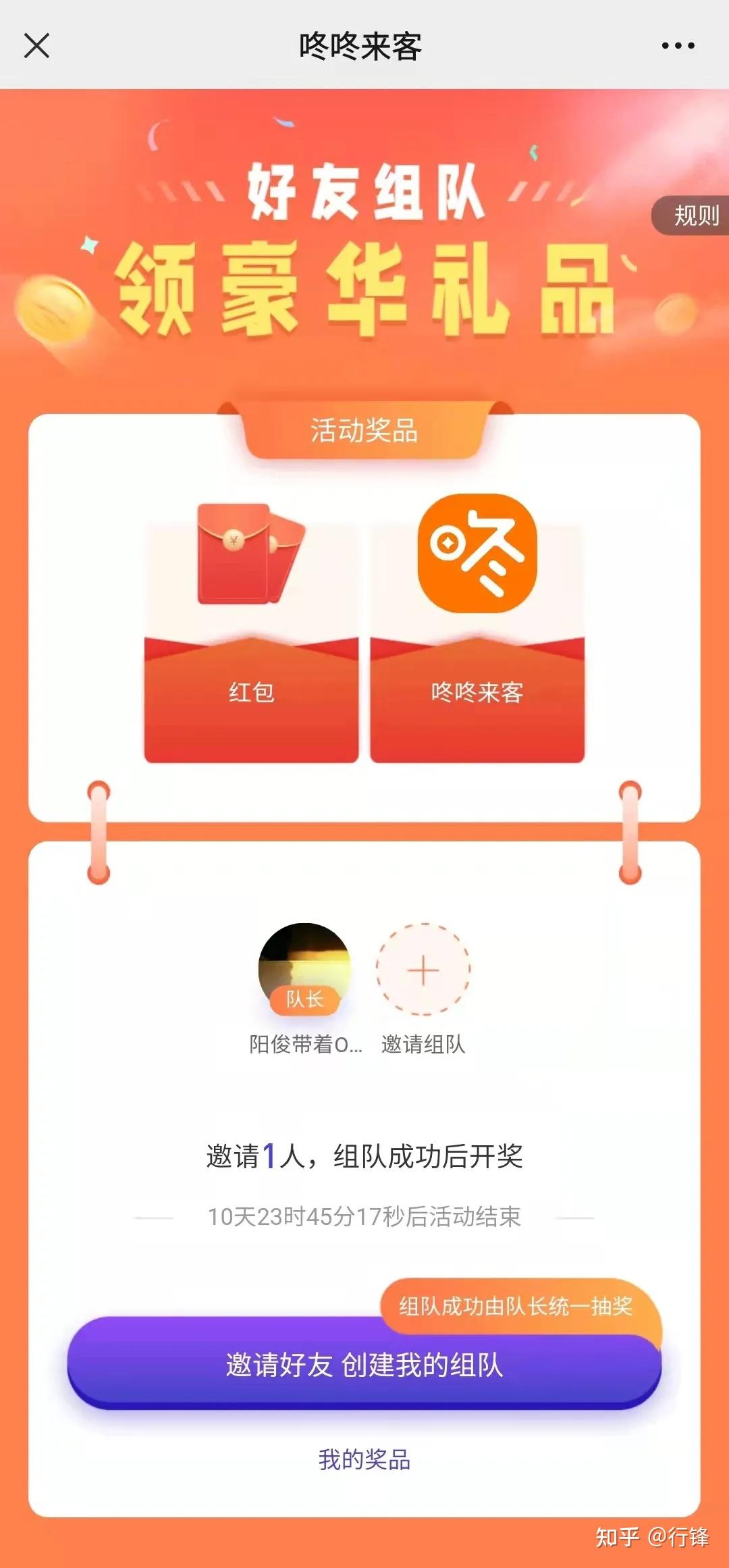
Task: Open 我的奖品 link
Action: pyautogui.click(x=364, y=1460)
